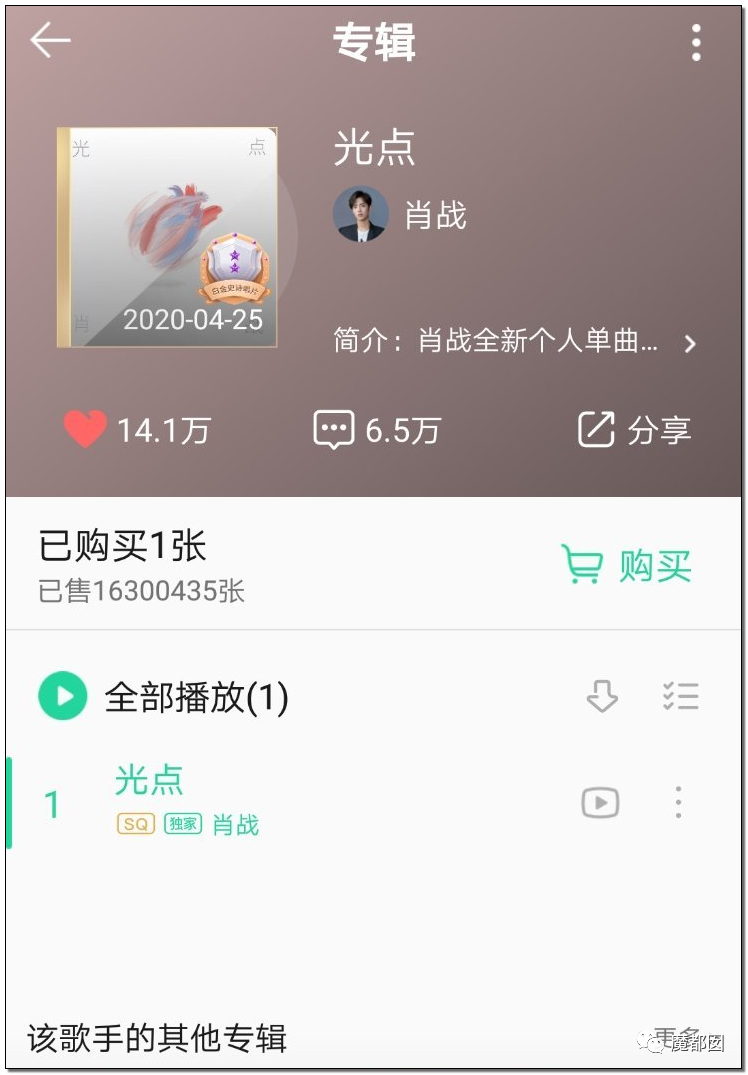Tap the 购买 button to buy the album
The width and height of the screenshot is (748, 1075).
tap(627, 565)
